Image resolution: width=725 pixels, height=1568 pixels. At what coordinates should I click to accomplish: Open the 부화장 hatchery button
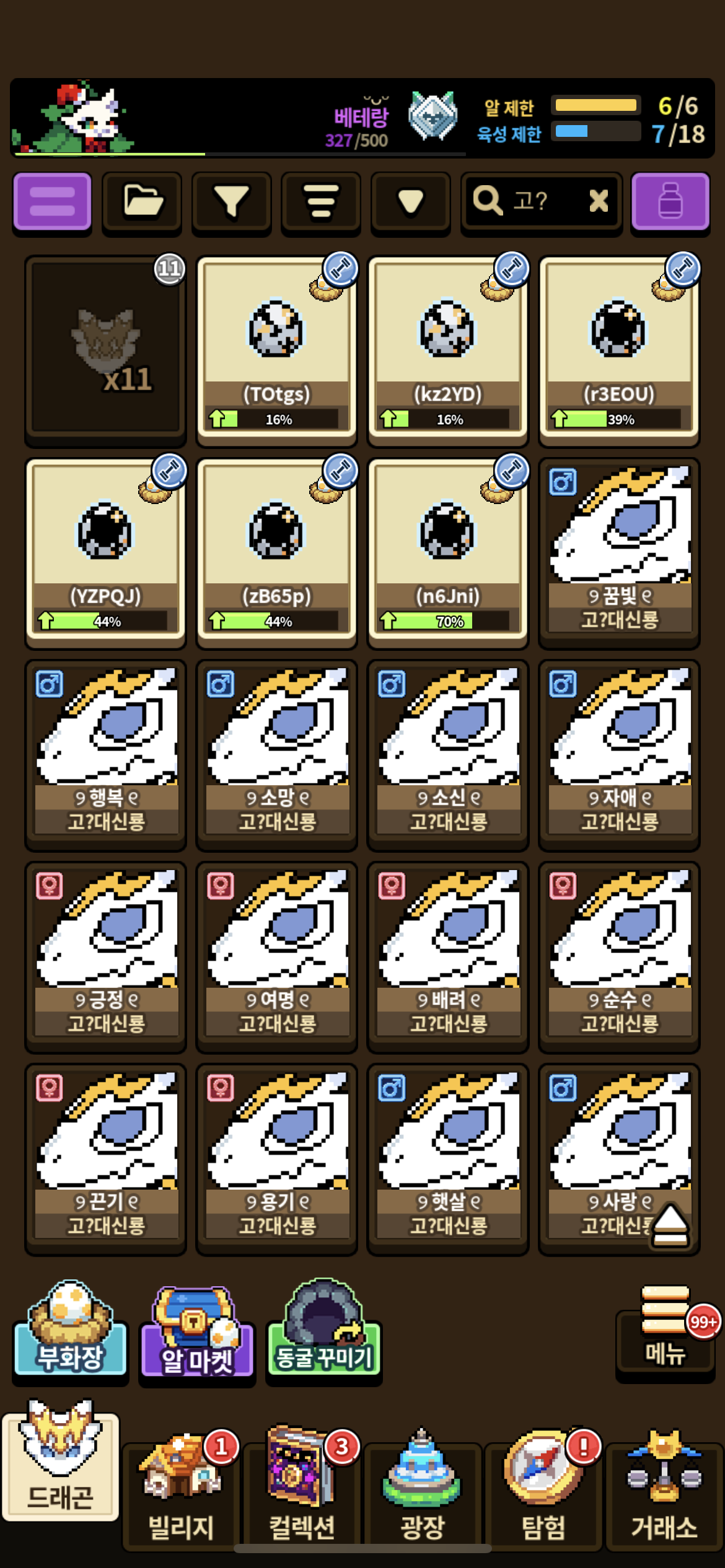tap(70, 1331)
